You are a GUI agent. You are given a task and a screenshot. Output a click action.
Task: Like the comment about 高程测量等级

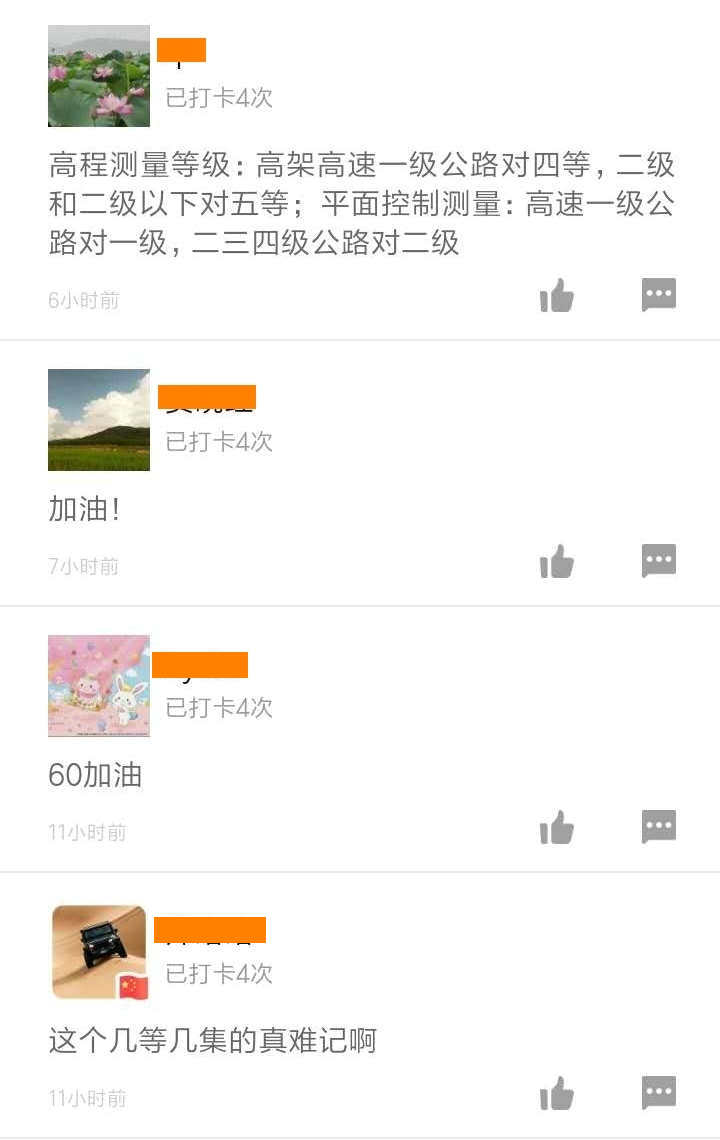[x=557, y=295]
